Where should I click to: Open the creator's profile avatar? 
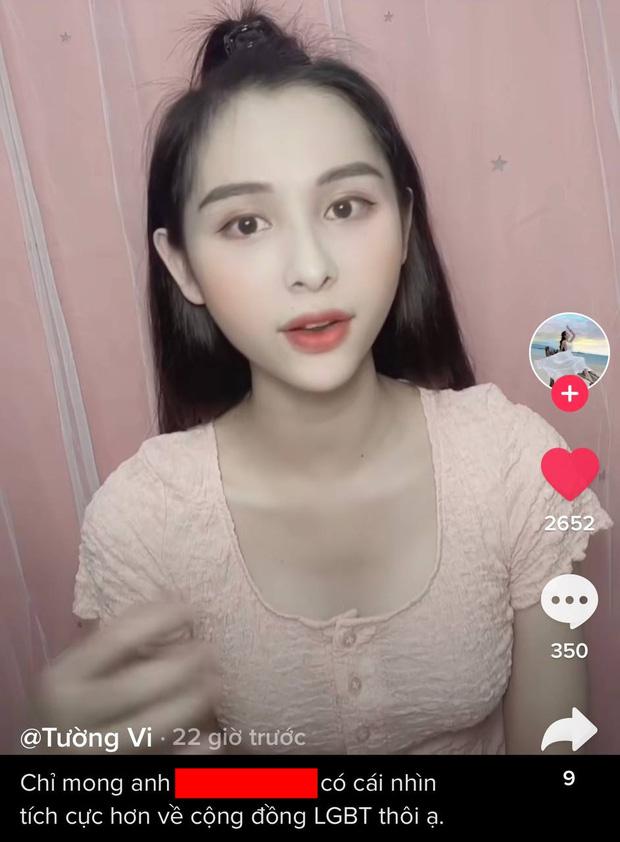[569, 352]
